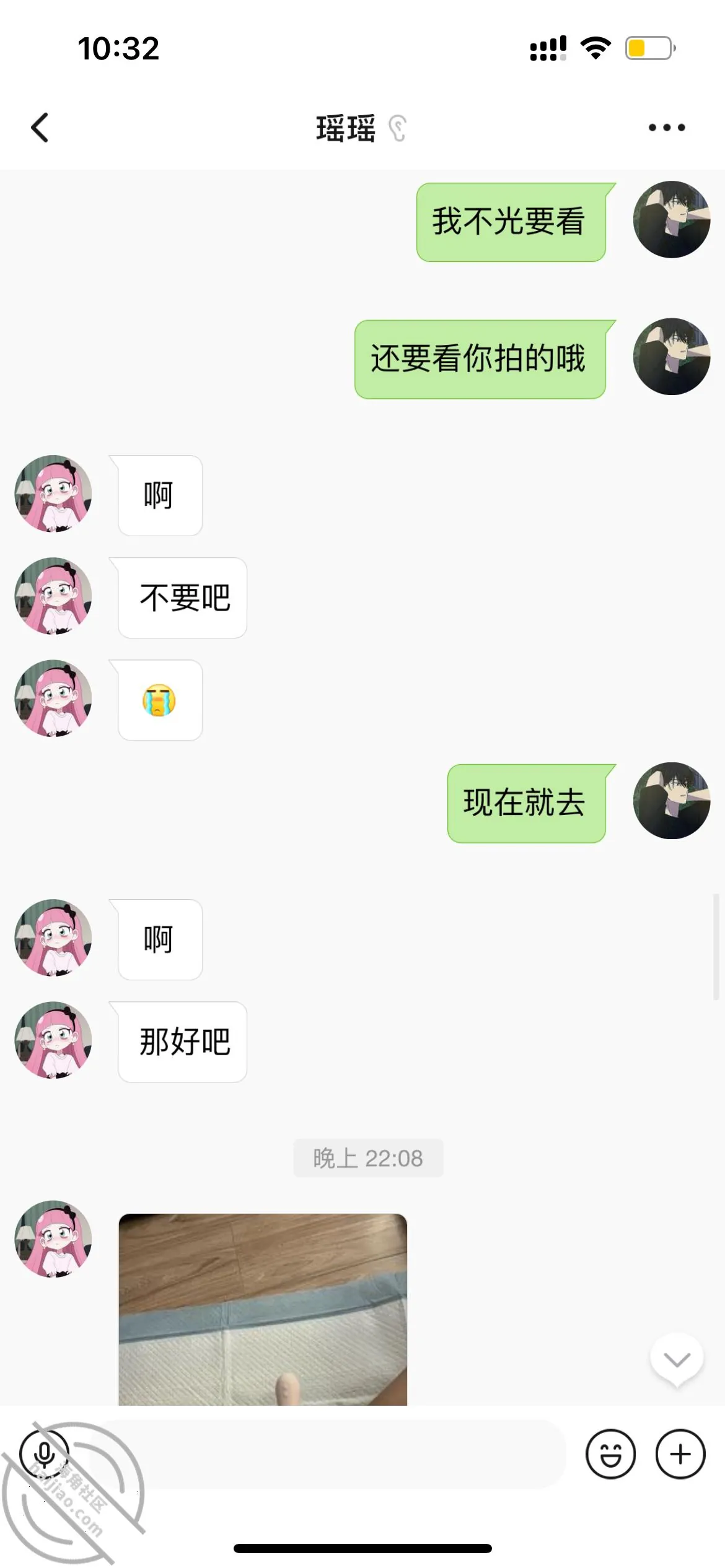Open the plus attachments menu
Viewport: 725px width, 1568px height.
[x=680, y=1454]
